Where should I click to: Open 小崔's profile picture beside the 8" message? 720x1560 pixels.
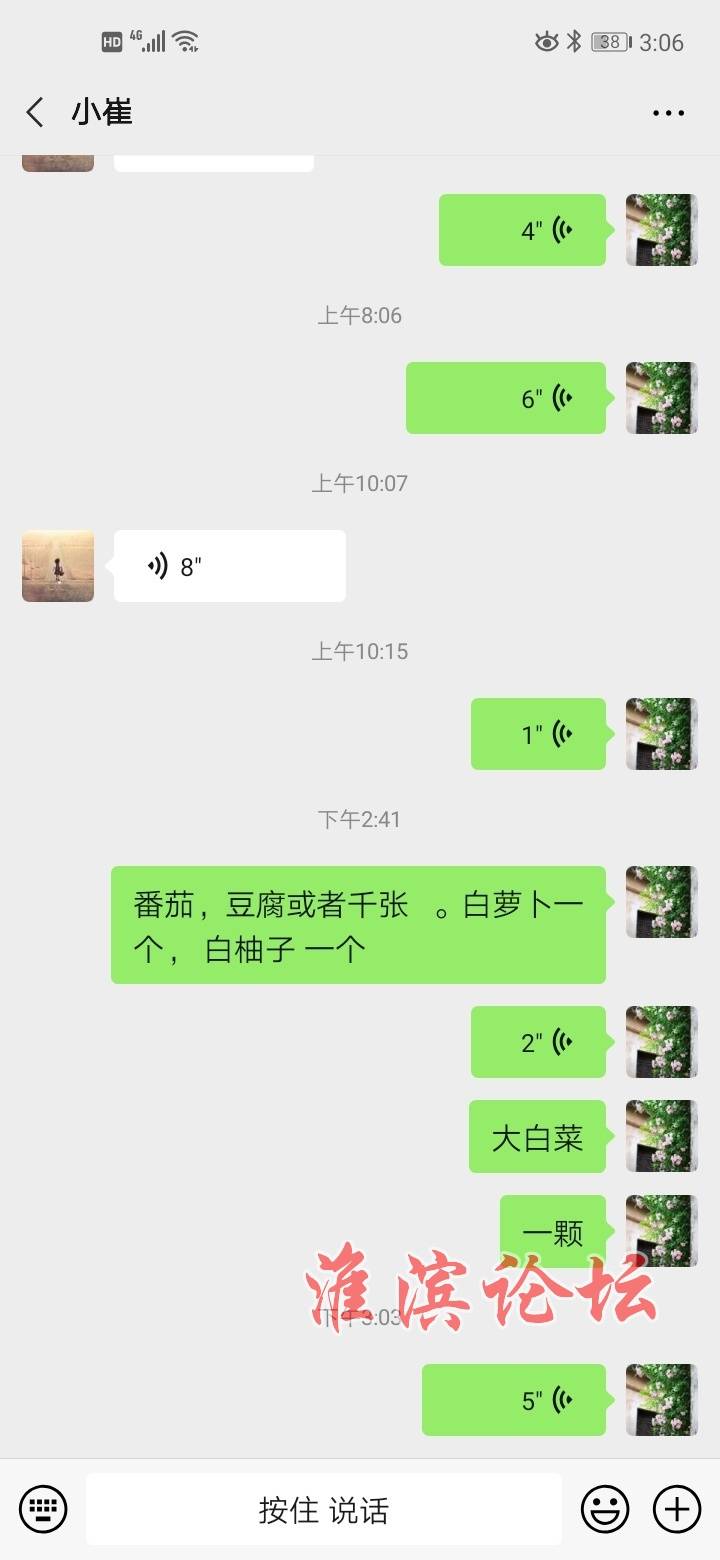click(x=58, y=566)
